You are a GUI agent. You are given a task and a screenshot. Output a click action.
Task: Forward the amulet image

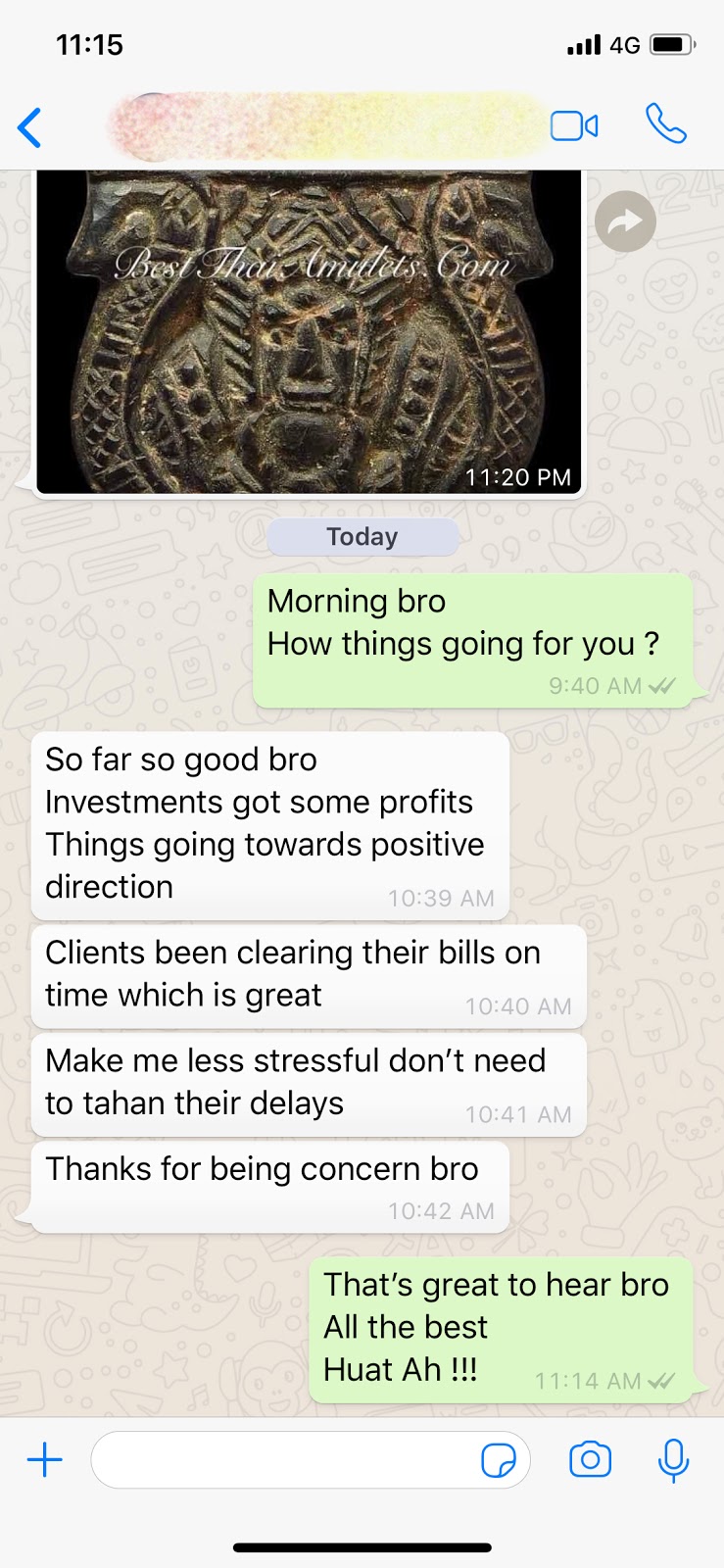625,222
